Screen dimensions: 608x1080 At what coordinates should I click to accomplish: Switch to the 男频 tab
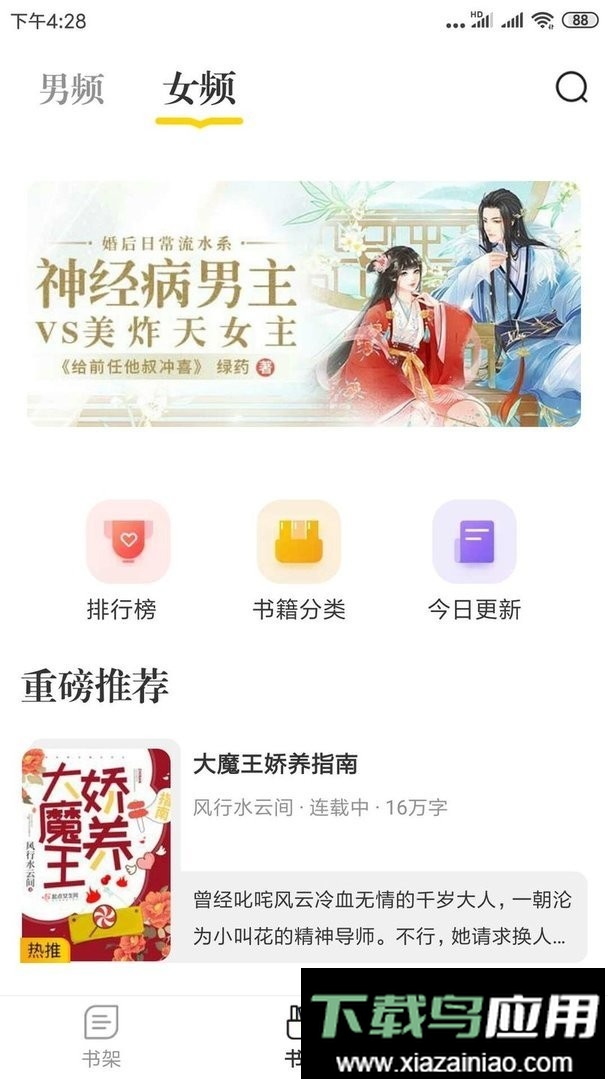(x=71, y=89)
